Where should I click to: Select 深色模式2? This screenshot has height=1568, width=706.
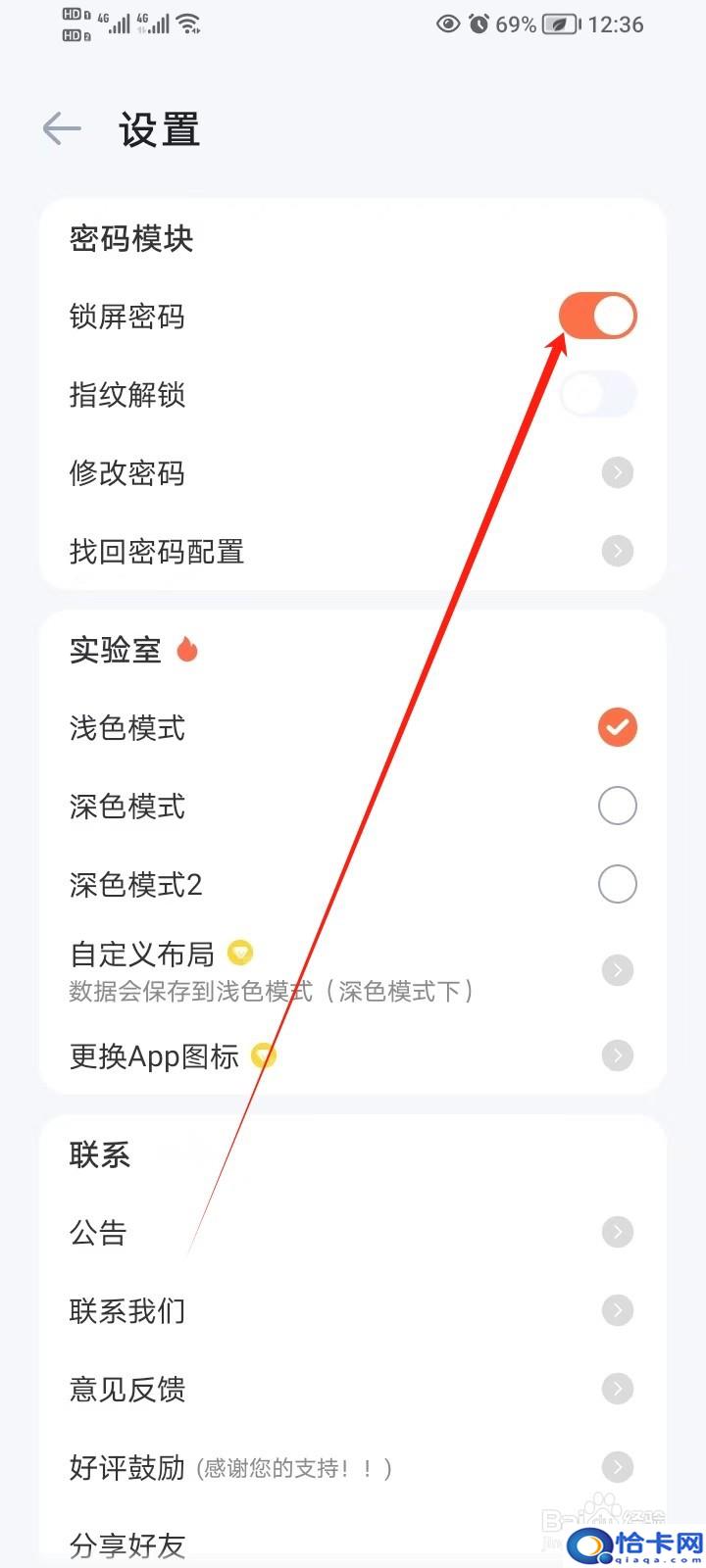353,884
